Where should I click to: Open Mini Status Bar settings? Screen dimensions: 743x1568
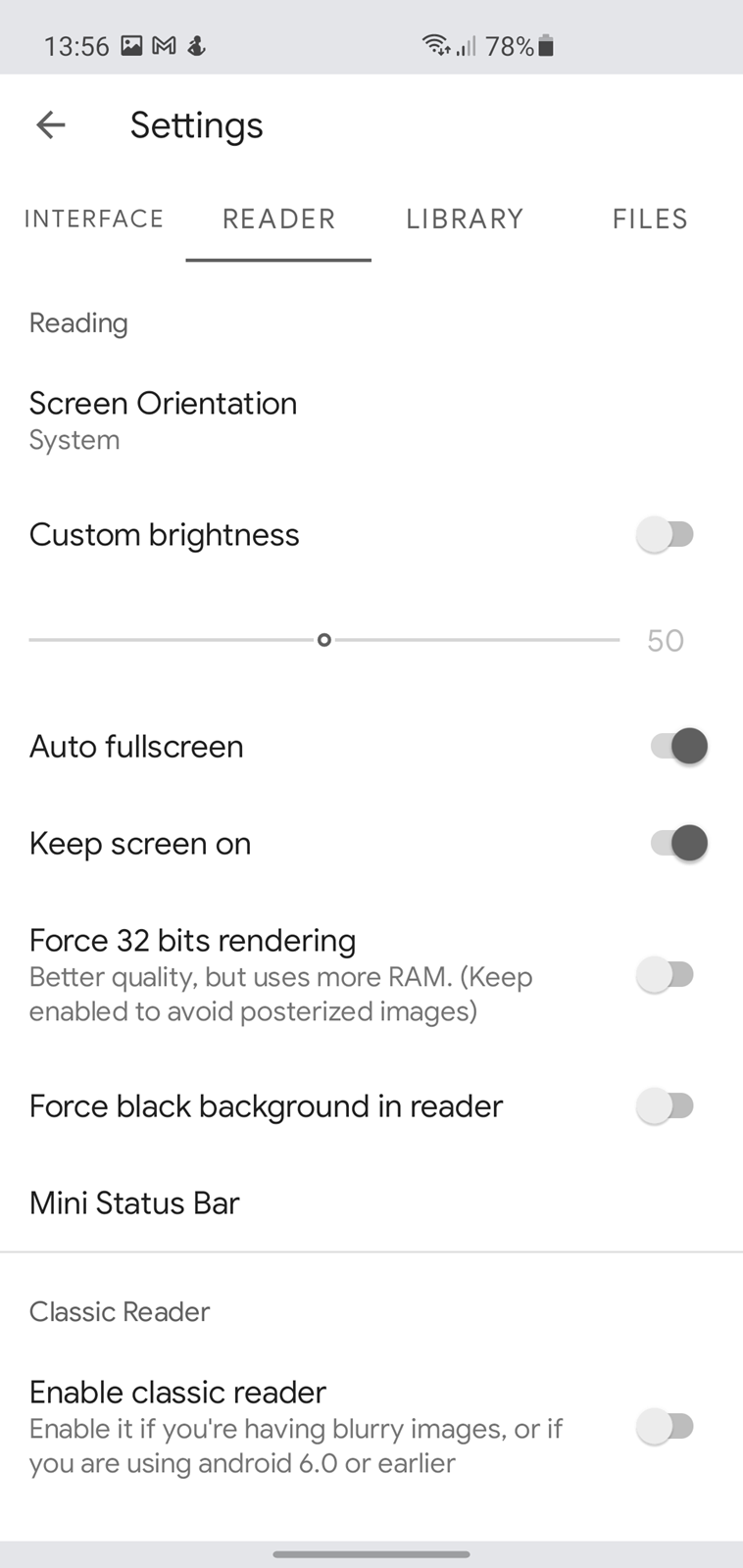point(371,1202)
